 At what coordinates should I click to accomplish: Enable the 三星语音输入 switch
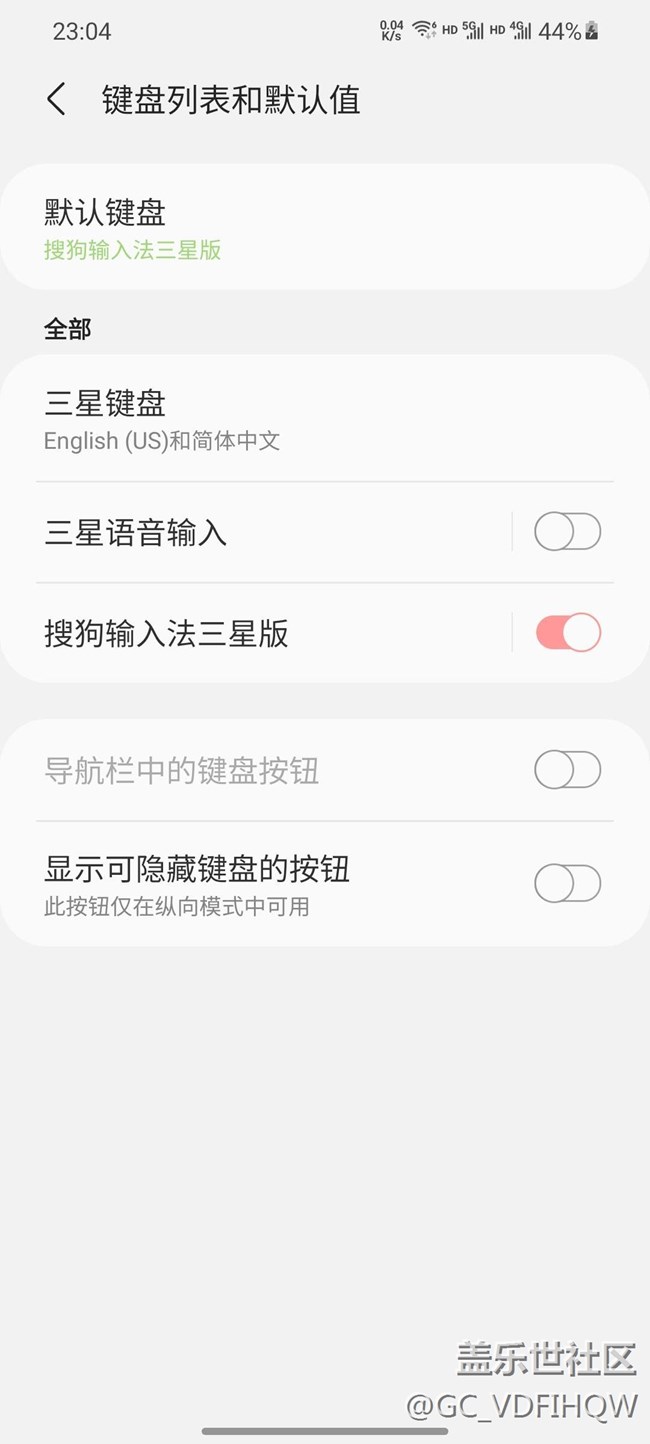pyautogui.click(x=568, y=532)
